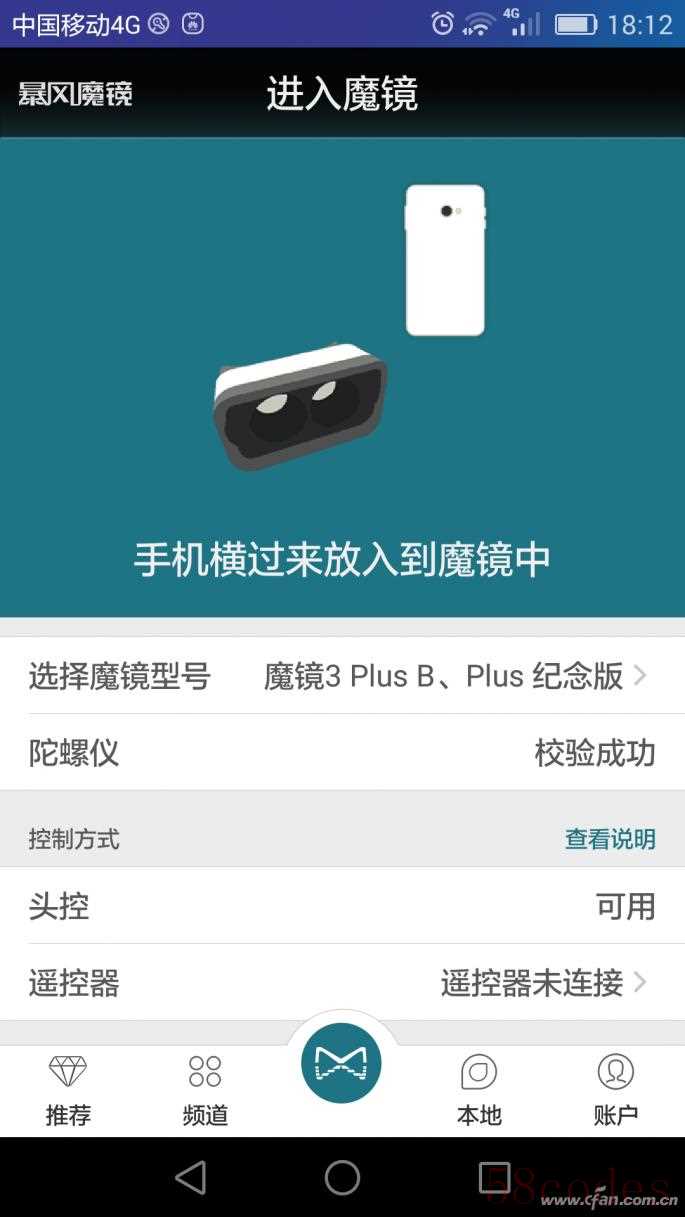Tap the center 魔镜 button

click(x=341, y=1063)
